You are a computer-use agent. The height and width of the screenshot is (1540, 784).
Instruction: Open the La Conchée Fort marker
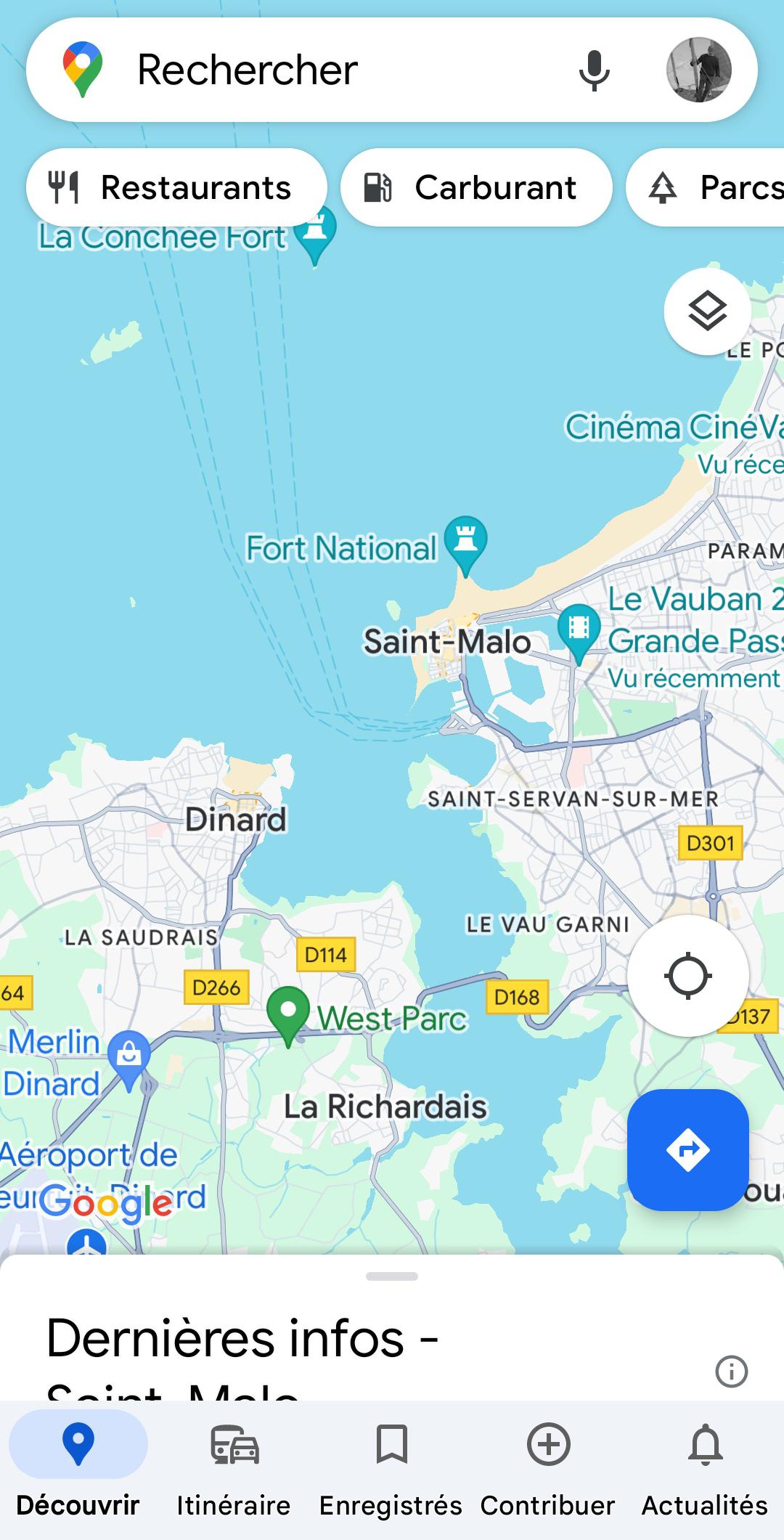pyautogui.click(x=315, y=232)
